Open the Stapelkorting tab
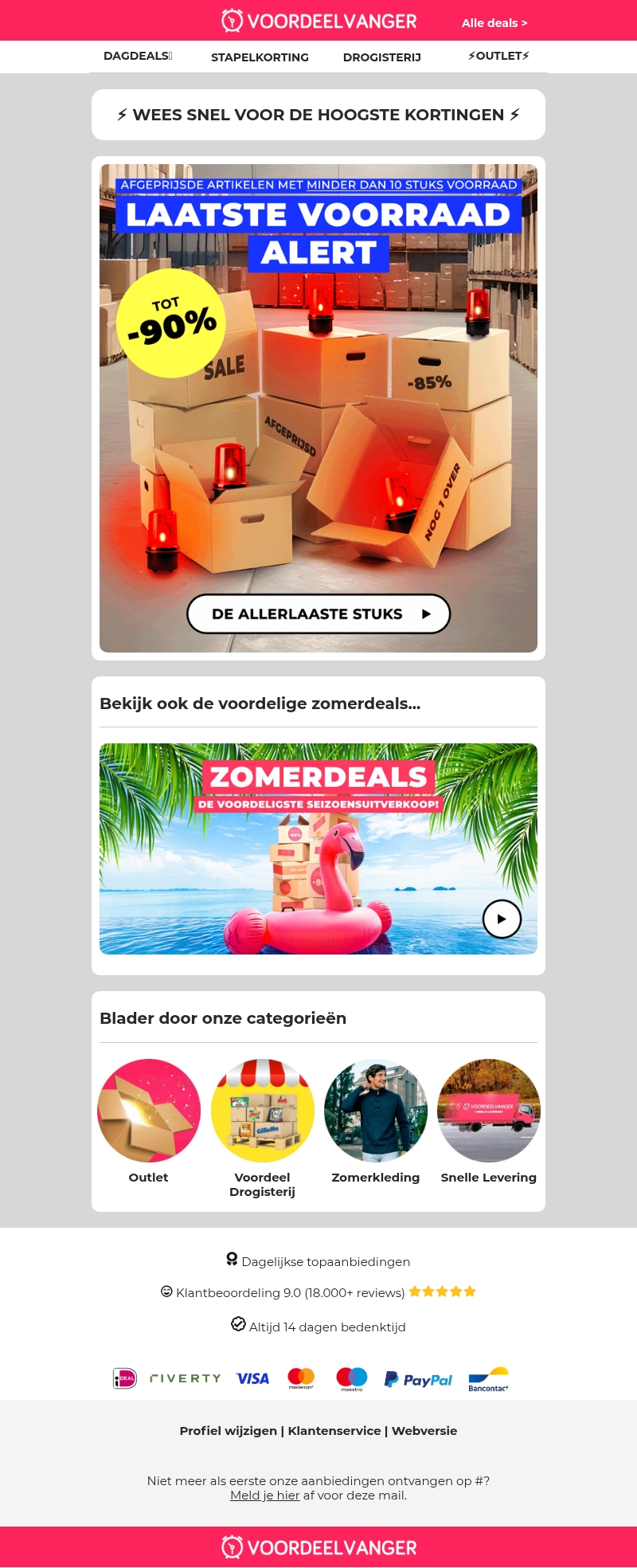 (x=260, y=57)
